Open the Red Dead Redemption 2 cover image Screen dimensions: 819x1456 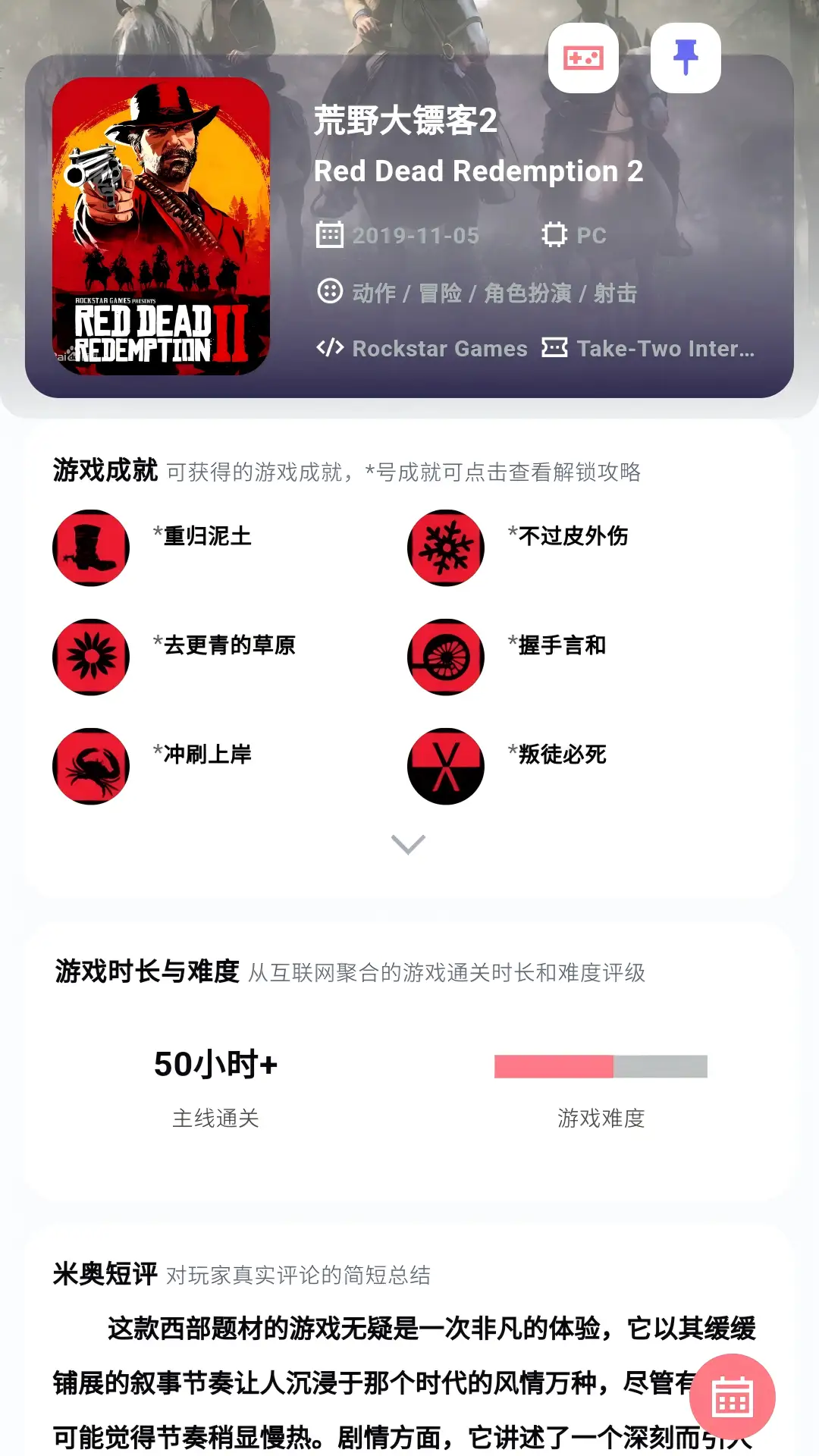pos(161,226)
